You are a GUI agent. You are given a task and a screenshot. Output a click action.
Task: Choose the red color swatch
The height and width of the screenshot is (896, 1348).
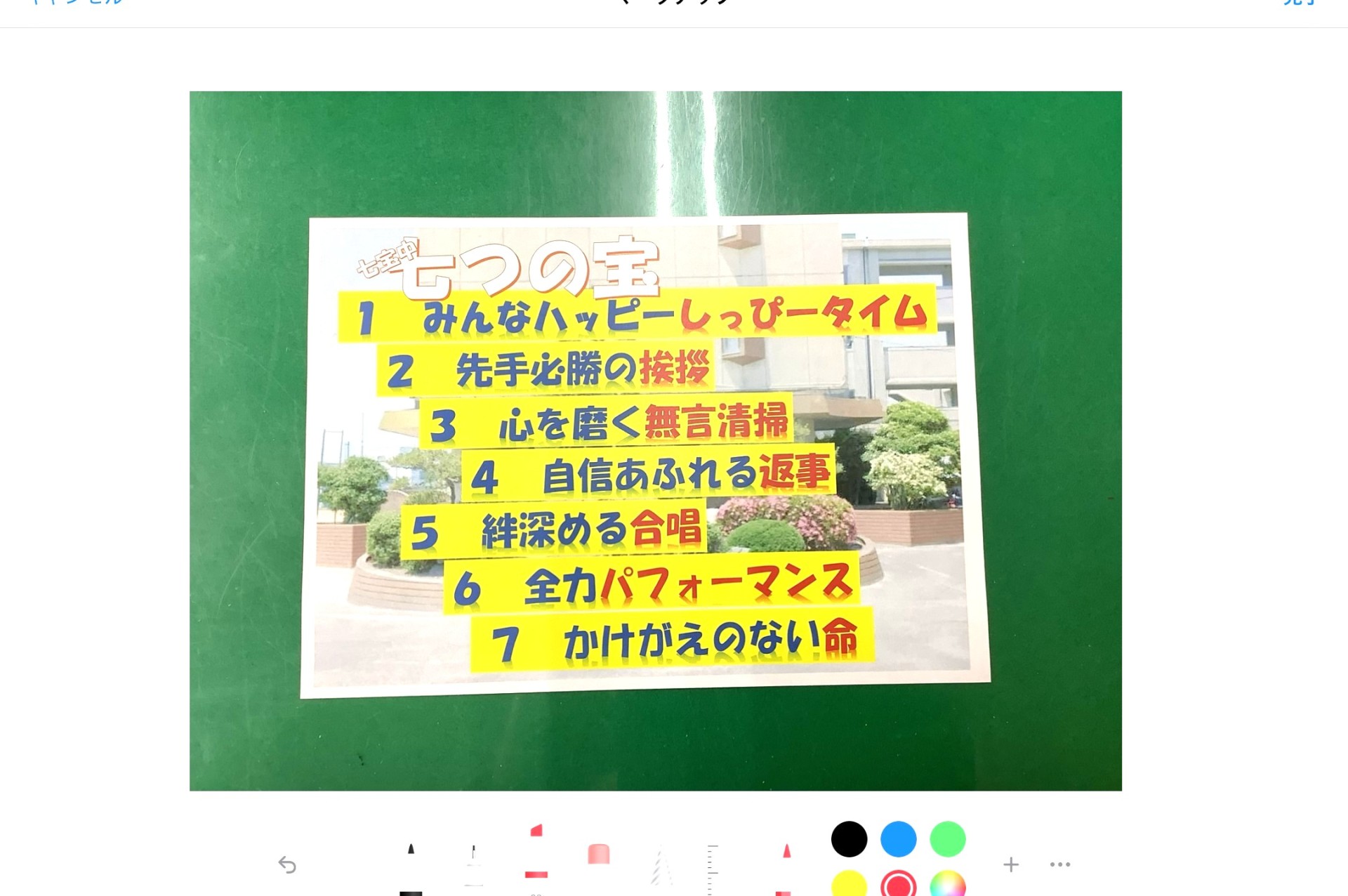pyautogui.click(x=898, y=885)
